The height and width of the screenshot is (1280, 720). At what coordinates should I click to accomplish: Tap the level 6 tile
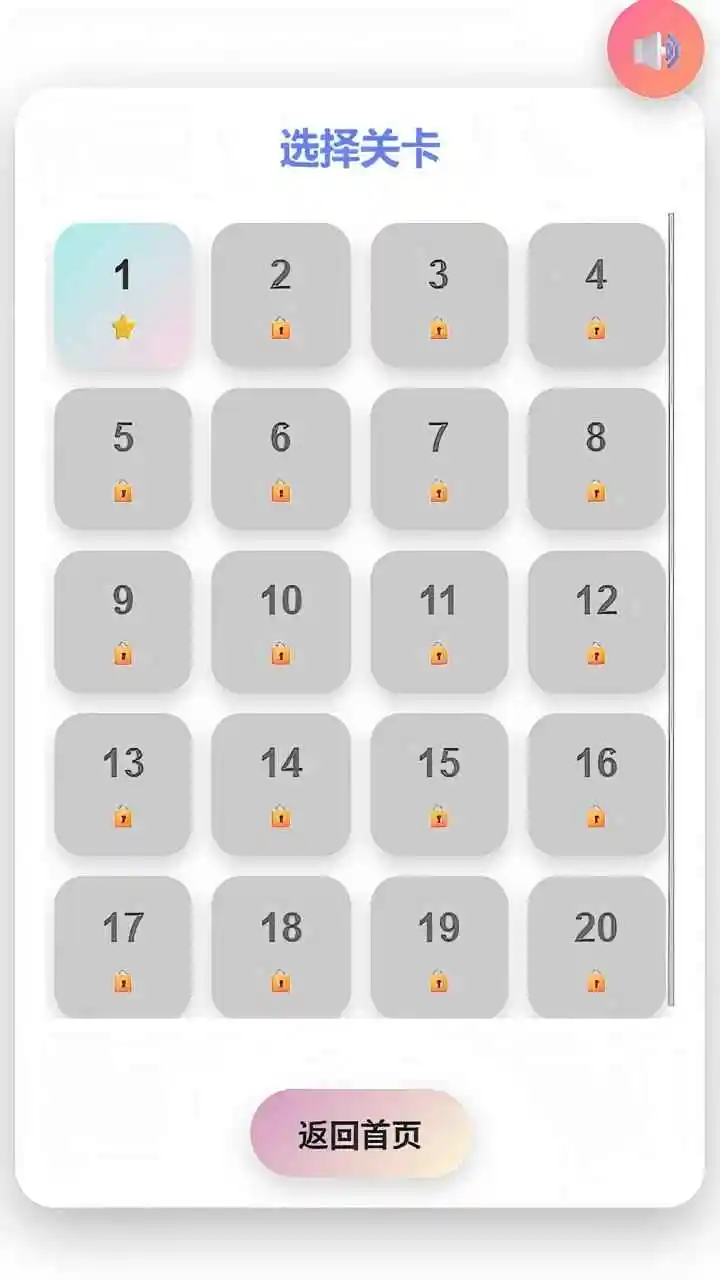coord(281,459)
